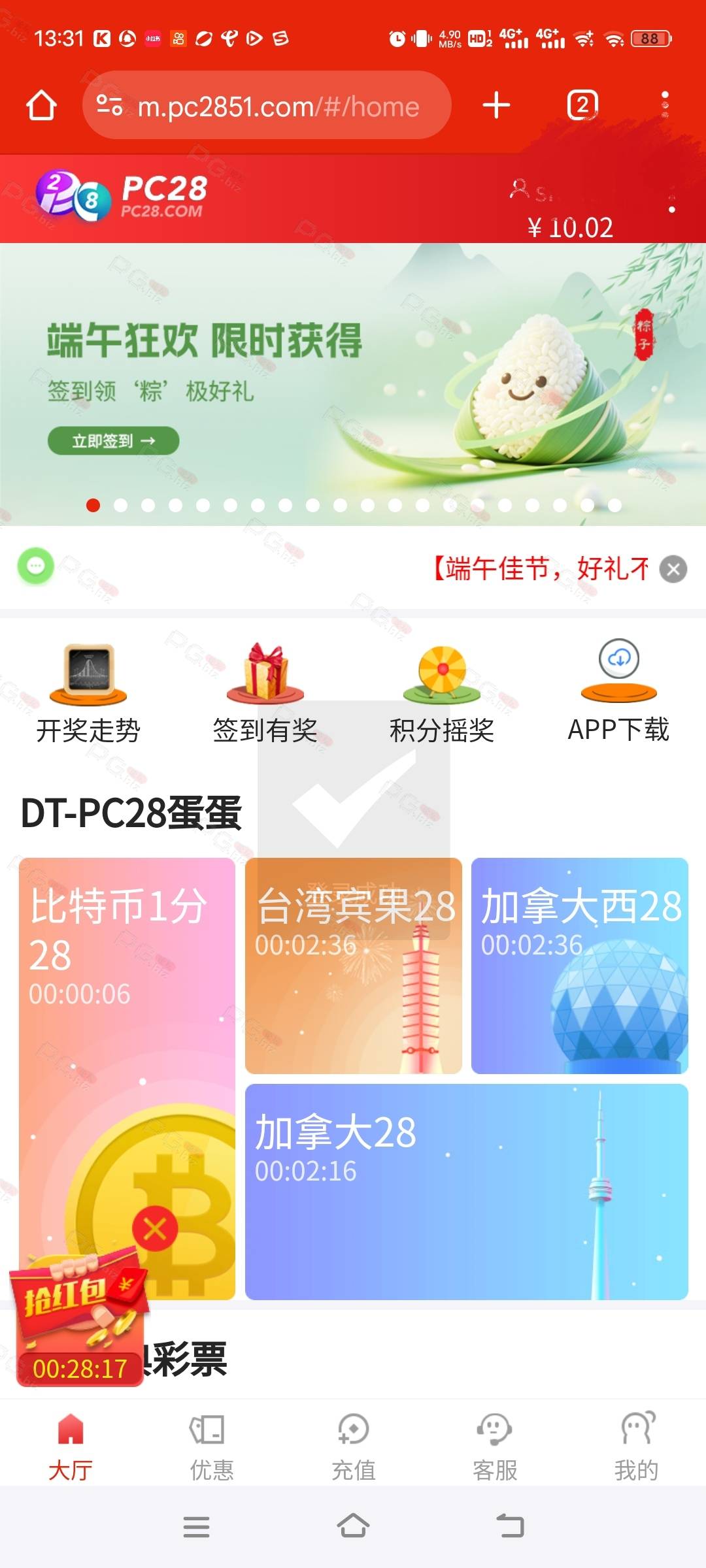This screenshot has width=706, height=1568.
Task: Open the green chat bubble icon
Action: pyautogui.click(x=36, y=566)
